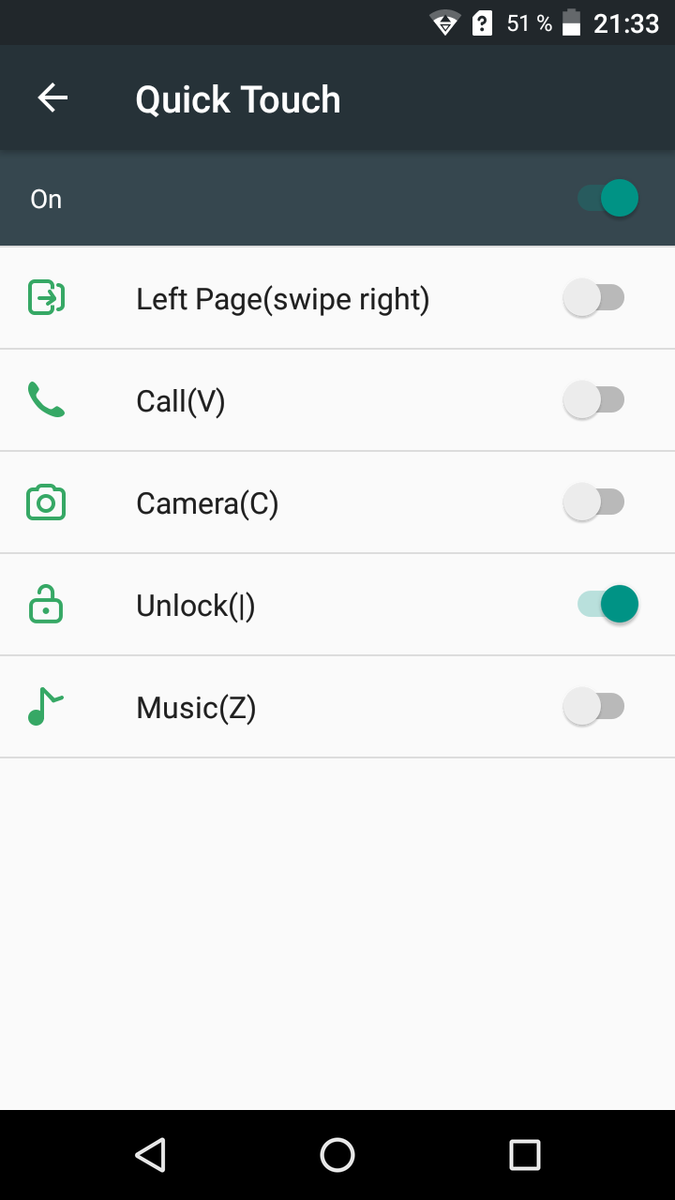Turn off the main Quick Touch switch

coord(607,198)
